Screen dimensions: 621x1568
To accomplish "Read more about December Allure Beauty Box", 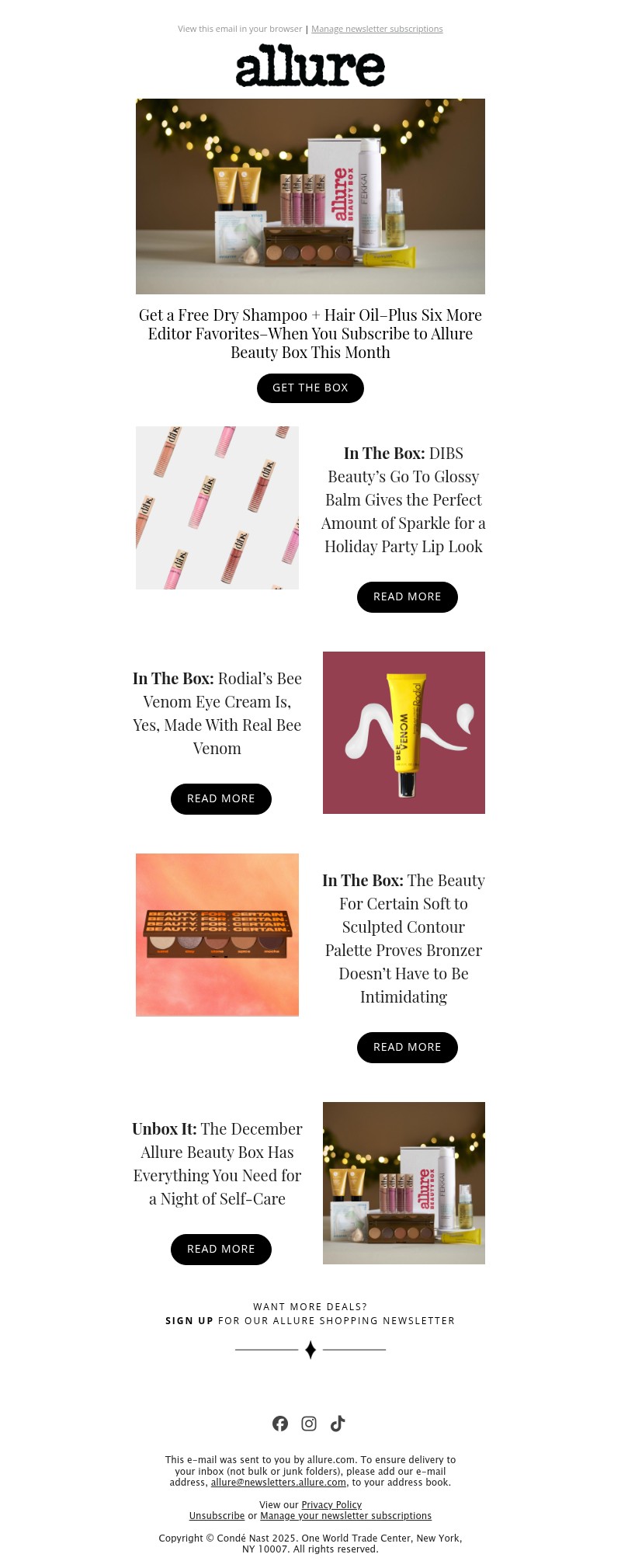I will pos(220,1249).
